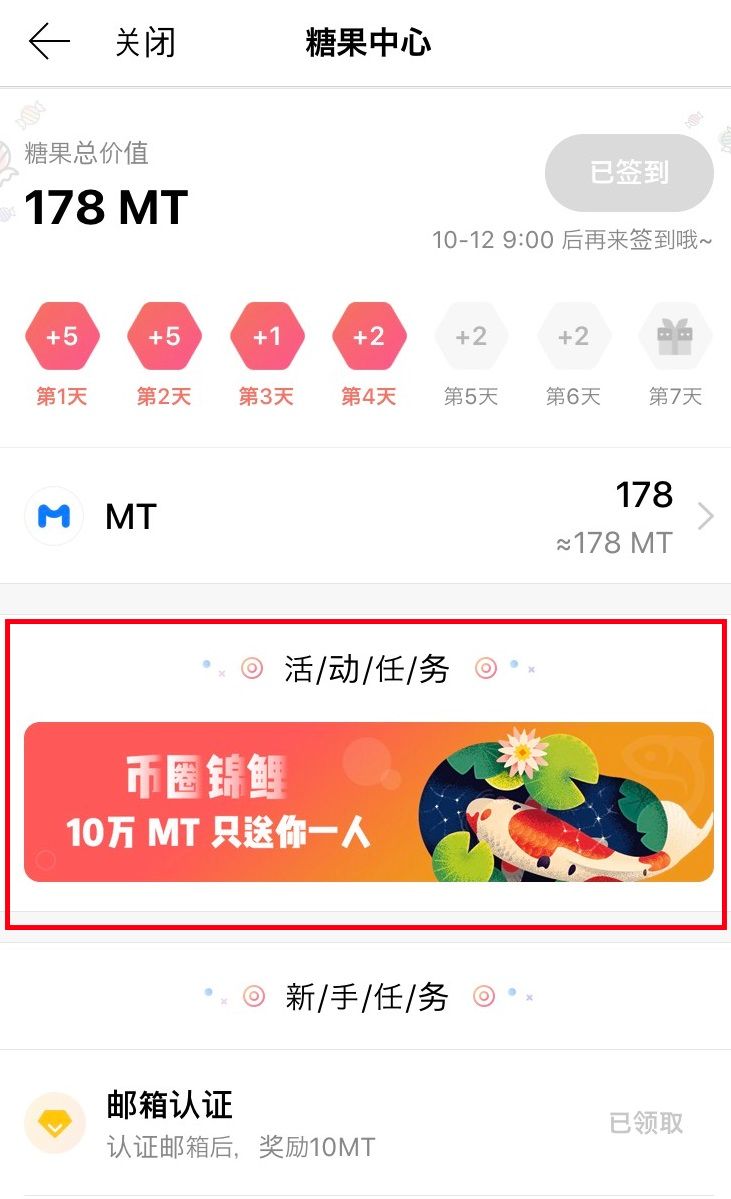Tap 关闭 to close the page

point(145,43)
